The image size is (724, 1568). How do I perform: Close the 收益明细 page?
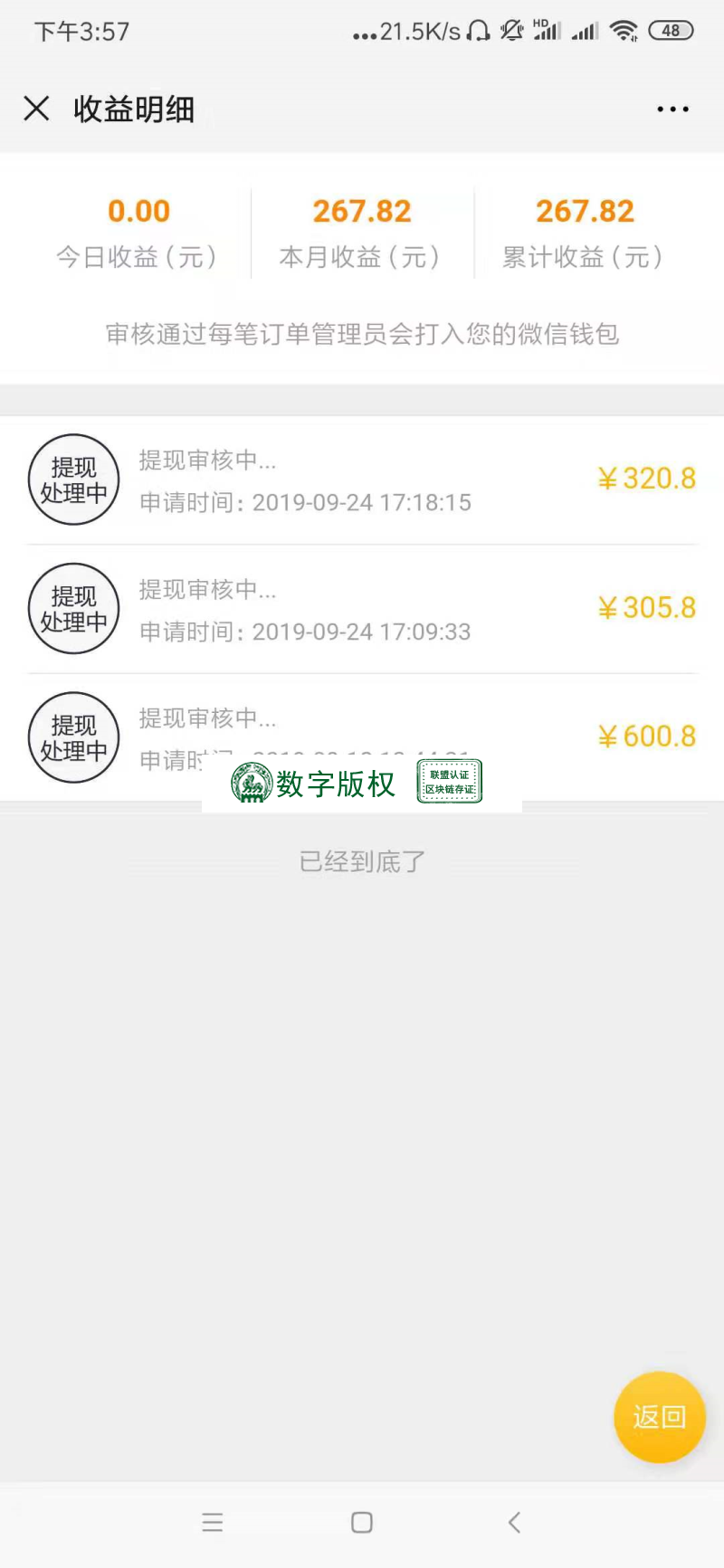tap(36, 109)
